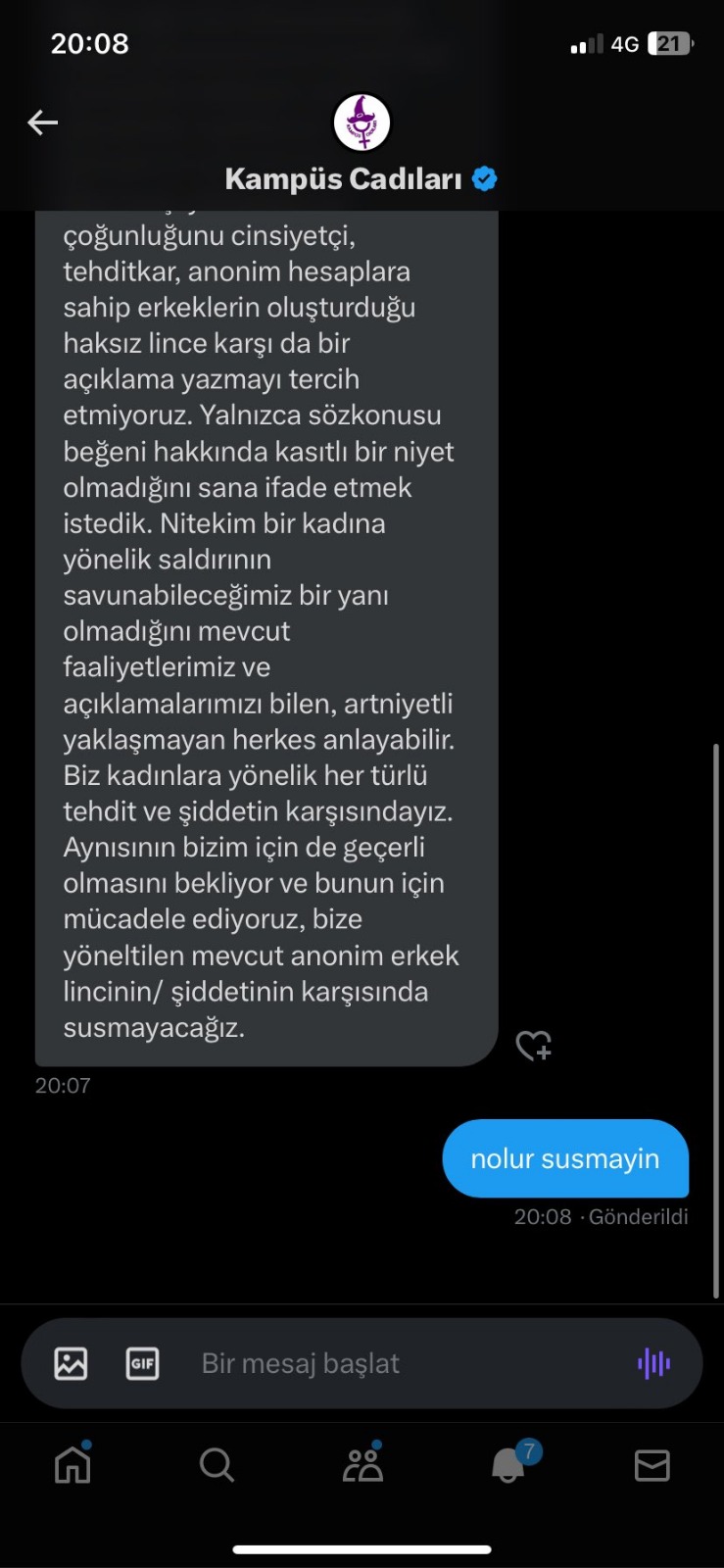Add a heart reaction to the long message
The image size is (724, 1568).
pyautogui.click(x=534, y=1046)
